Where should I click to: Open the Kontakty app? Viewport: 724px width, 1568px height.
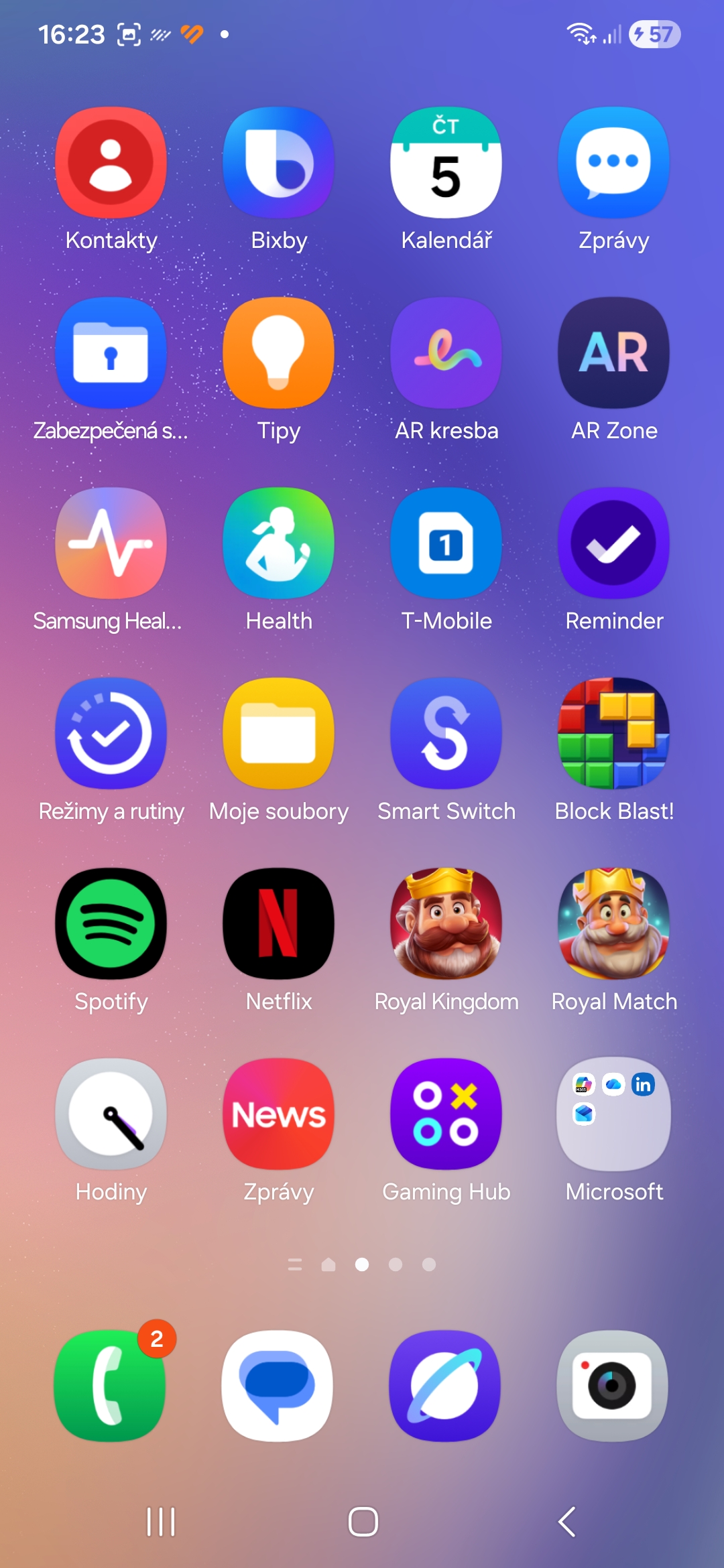click(x=111, y=163)
